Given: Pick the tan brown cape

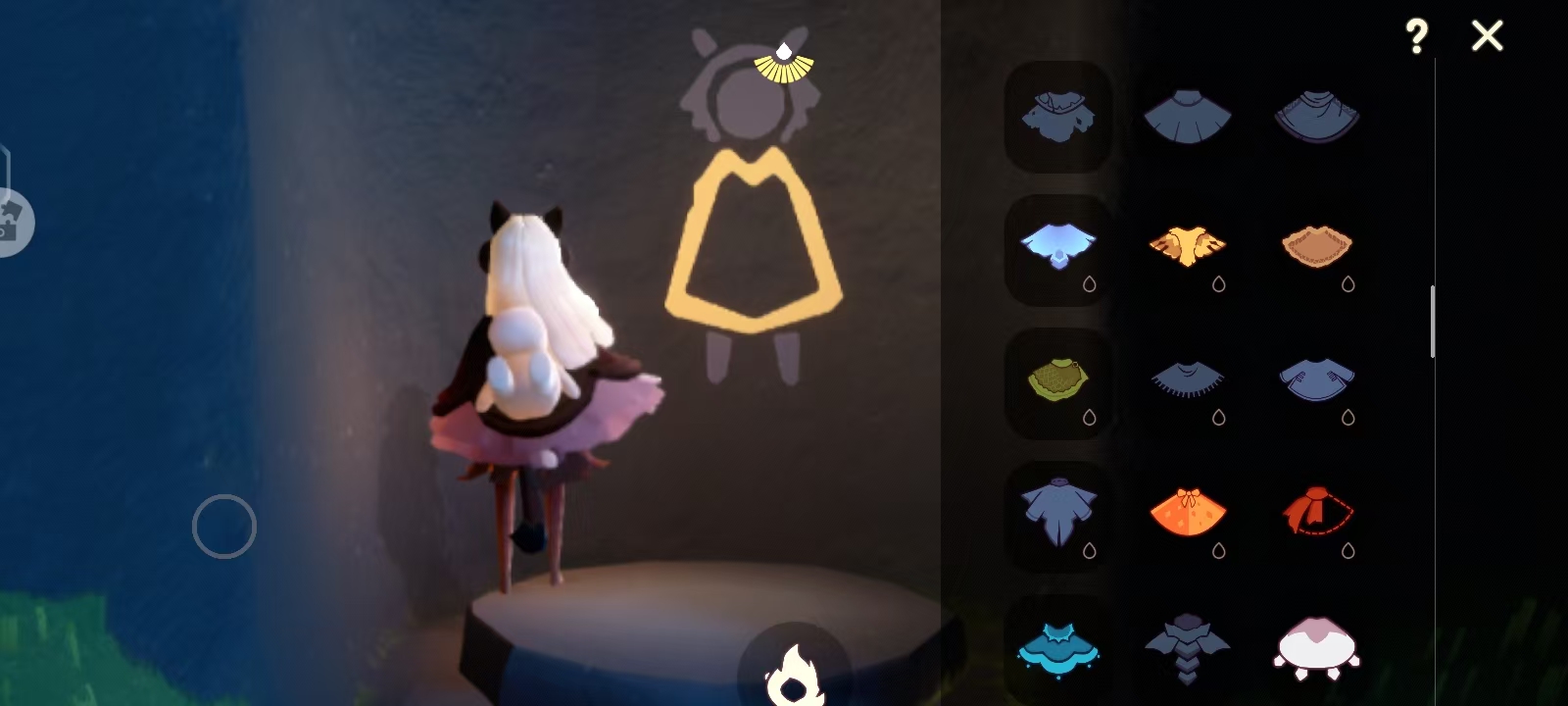Looking at the screenshot, I should (x=1316, y=245).
